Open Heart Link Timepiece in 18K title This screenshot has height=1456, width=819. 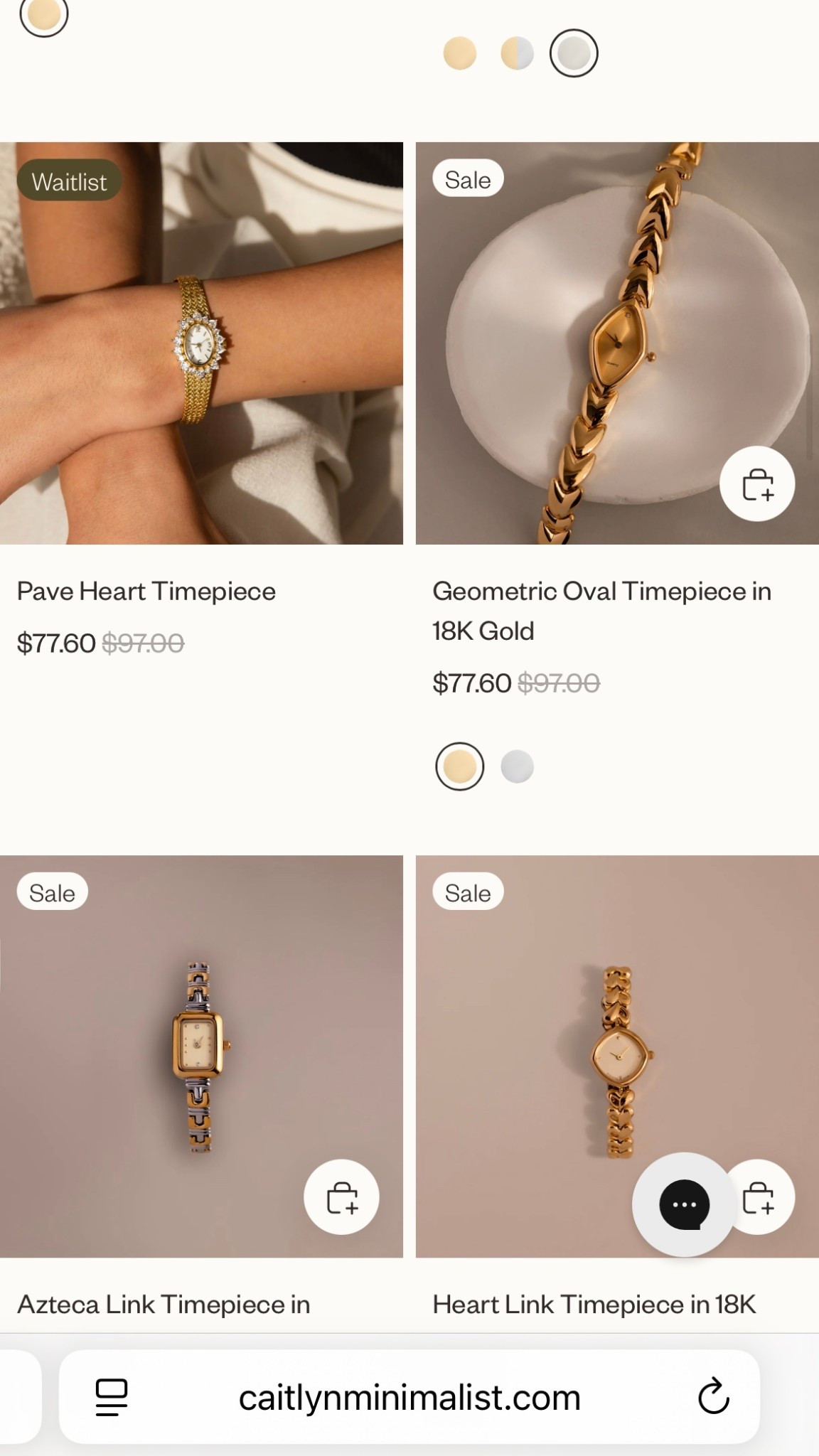point(594,1305)
